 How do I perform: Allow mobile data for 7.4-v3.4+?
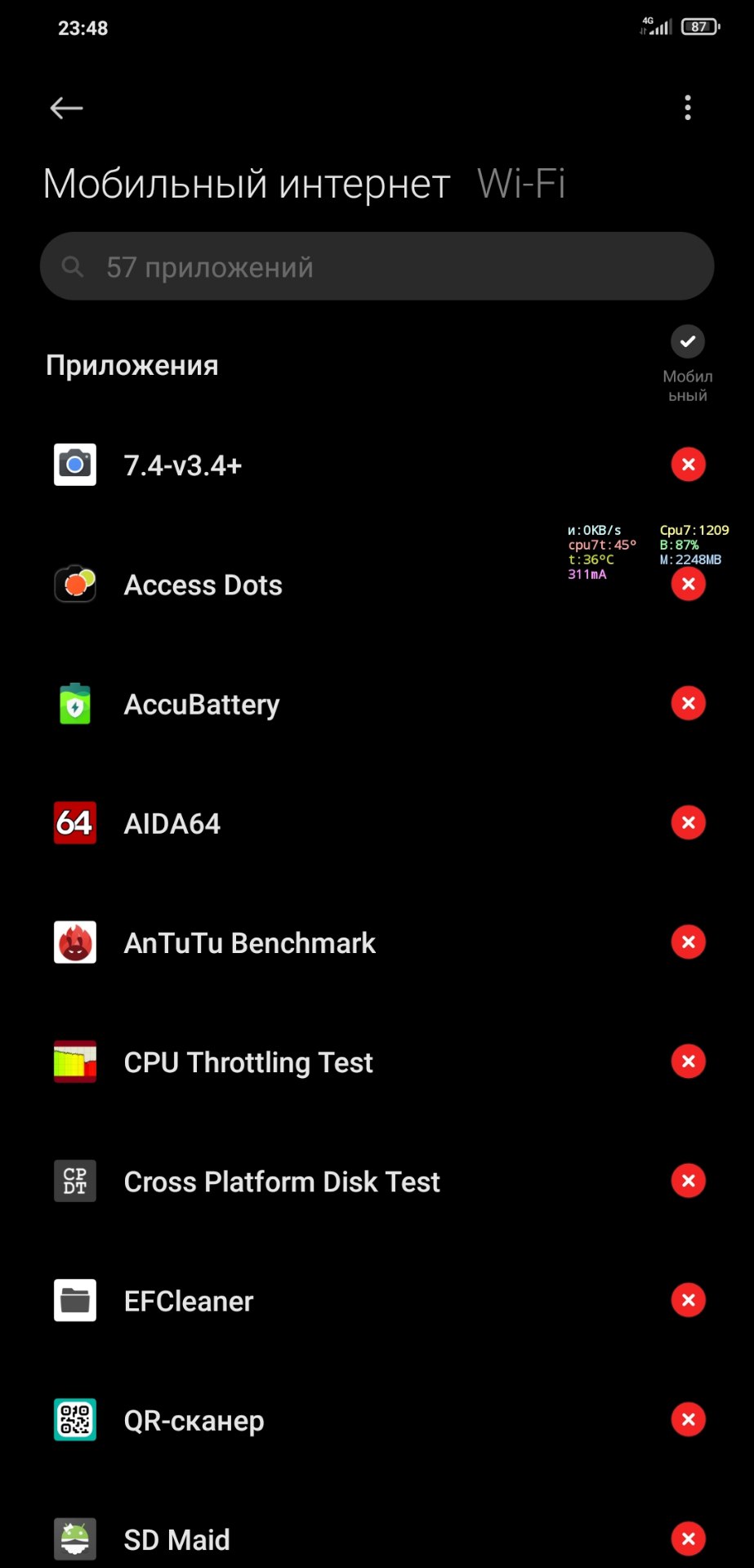pyautogui.click(x=688, y=465)
